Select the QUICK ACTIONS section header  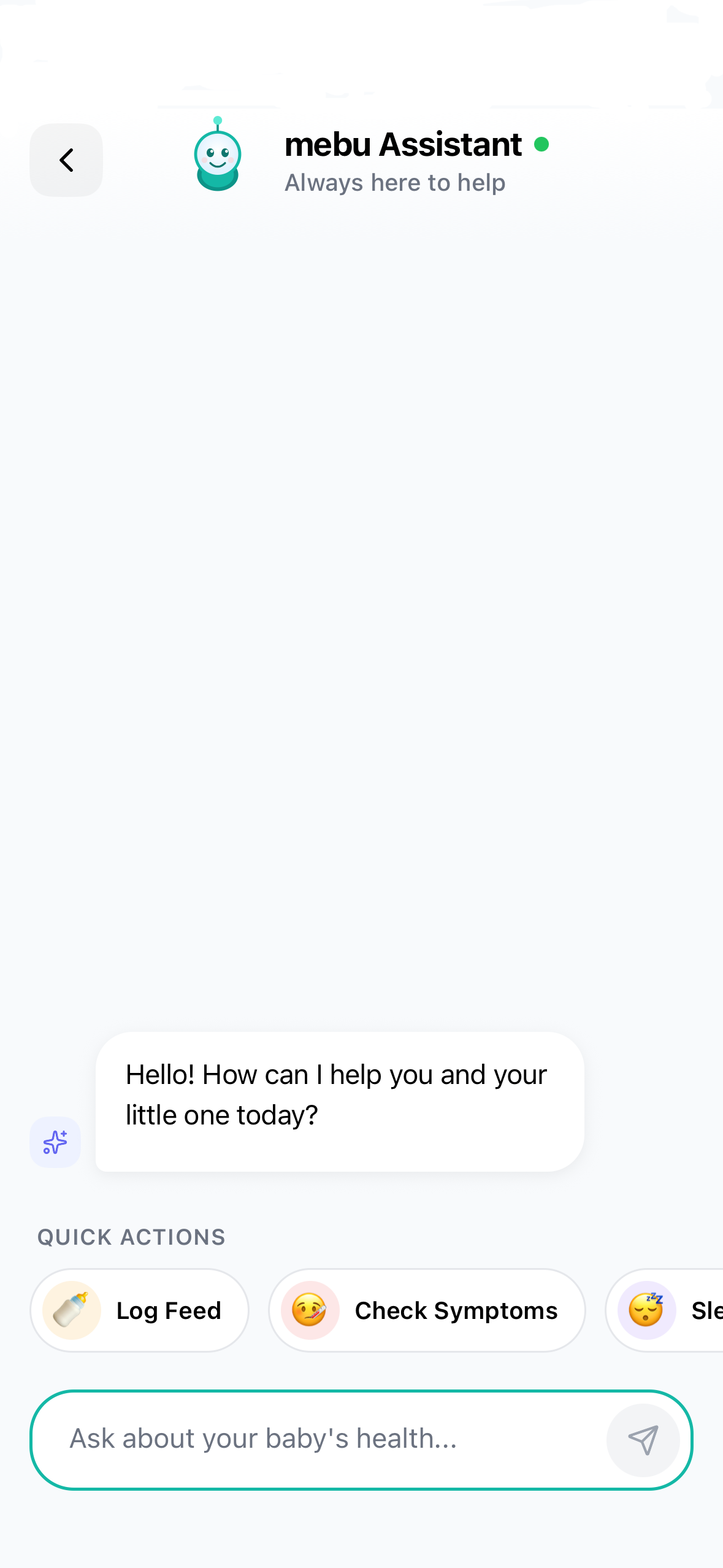[131, 1237]
